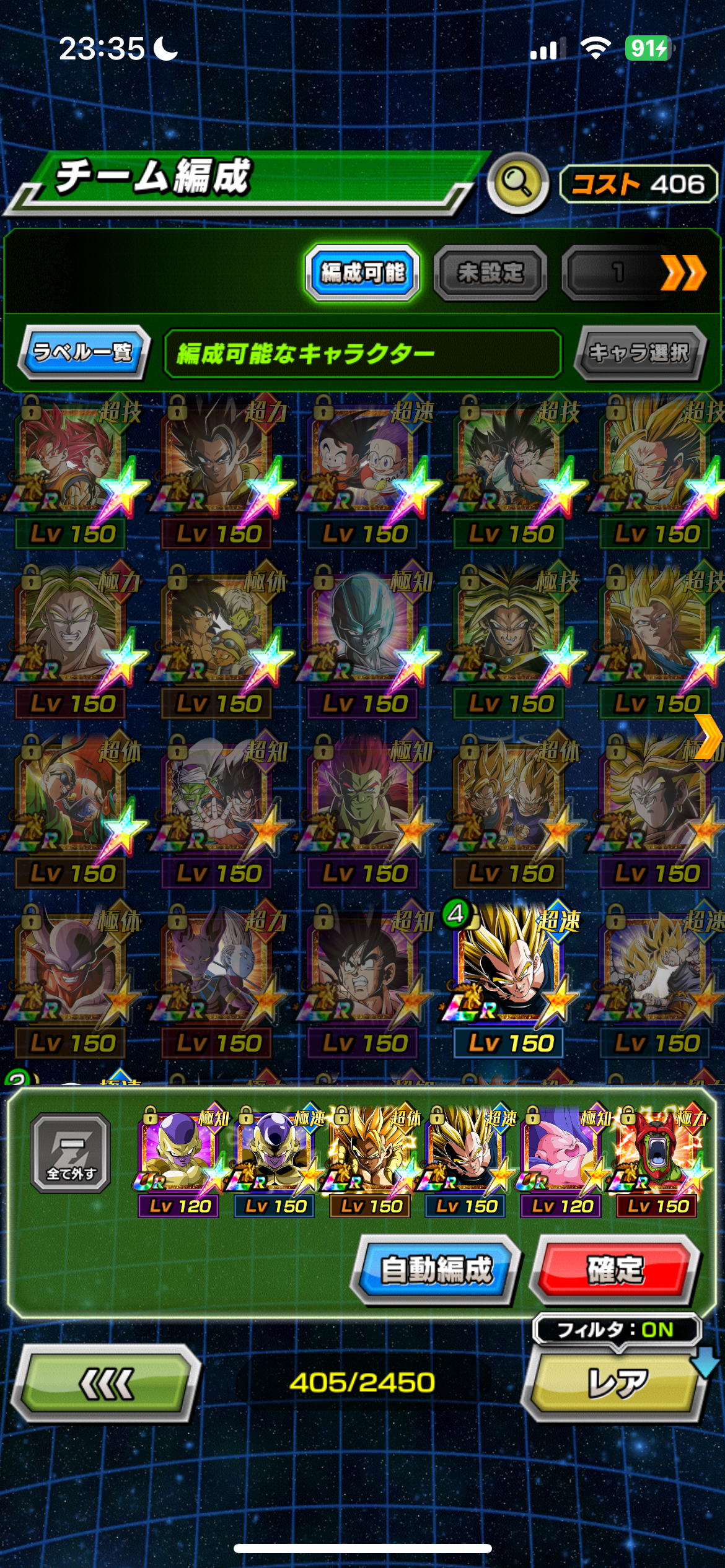Tap the Lv 120 golden Frieza team slot
The width and height of the screenshot is (725, 1568).
[x=180, y=1162]
